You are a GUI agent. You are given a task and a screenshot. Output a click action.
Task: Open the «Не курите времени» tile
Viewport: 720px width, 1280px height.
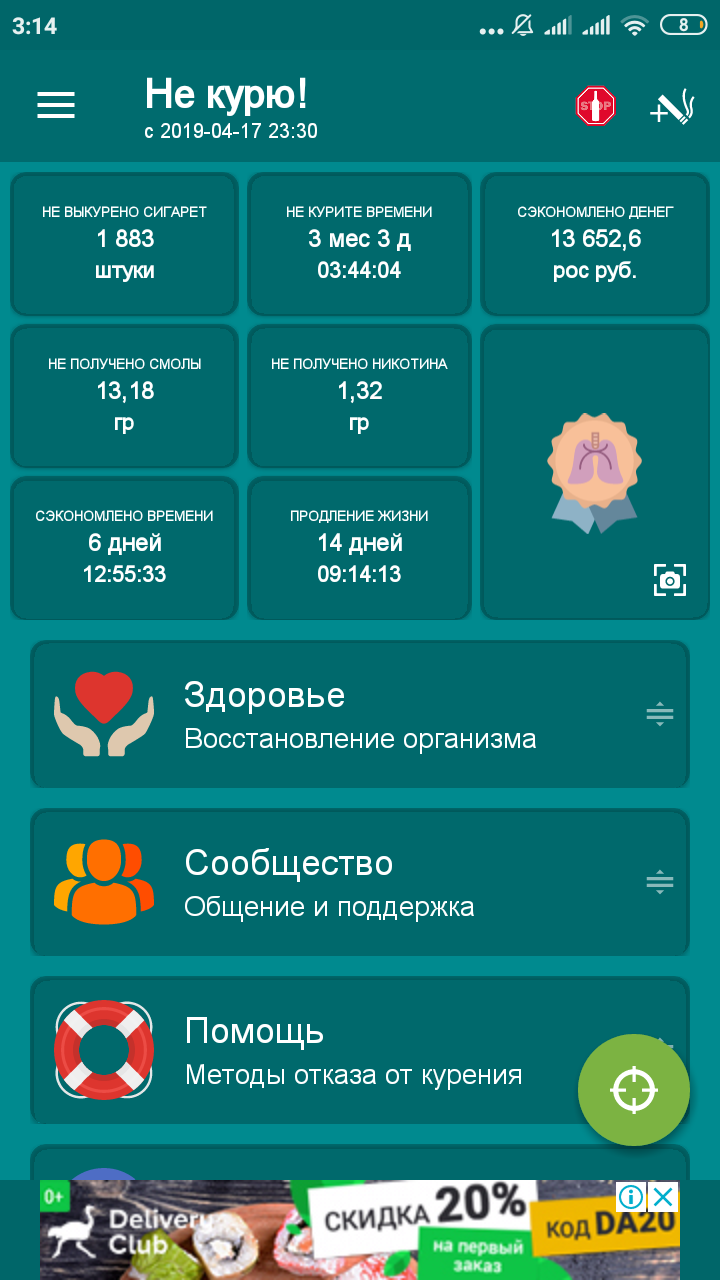(359, 244)
